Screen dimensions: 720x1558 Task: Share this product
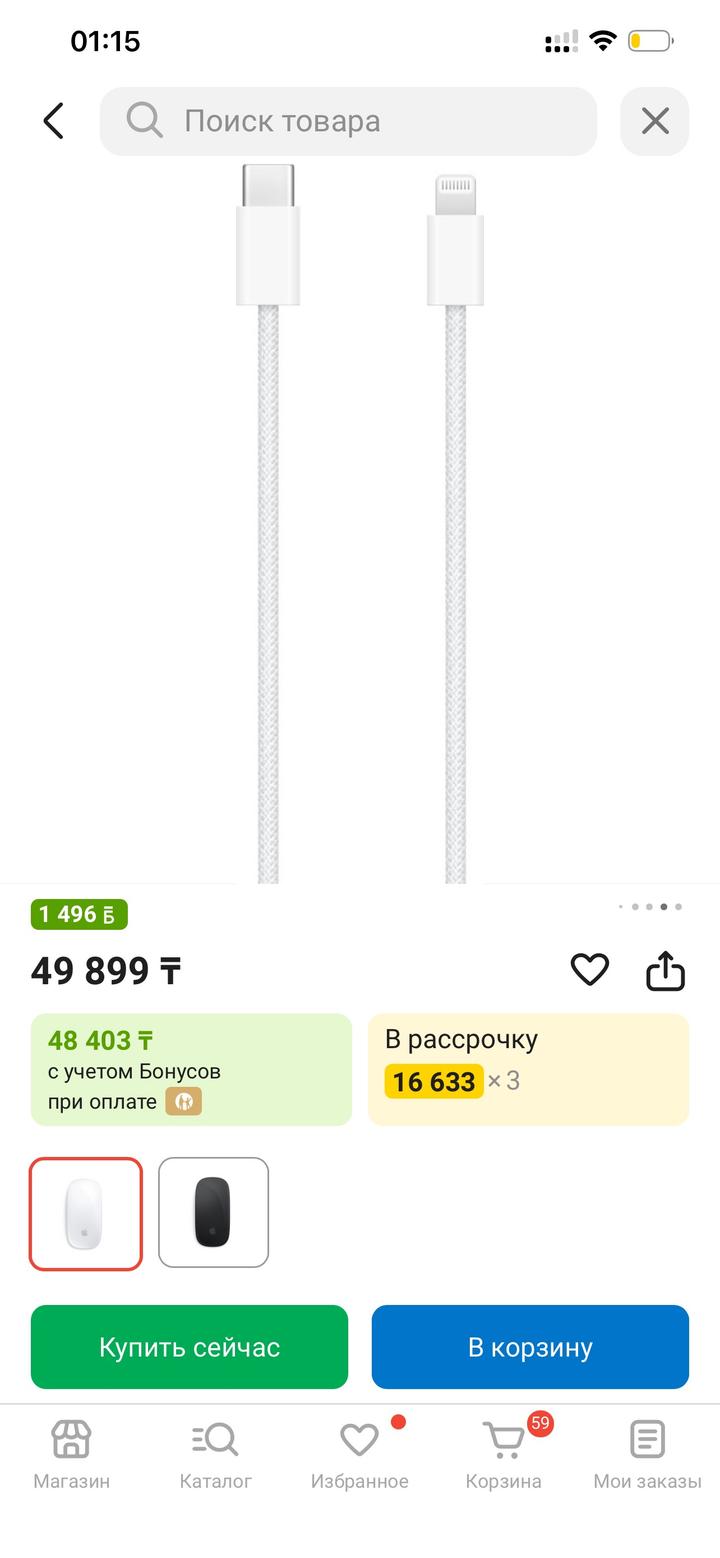tap(665, 969)
